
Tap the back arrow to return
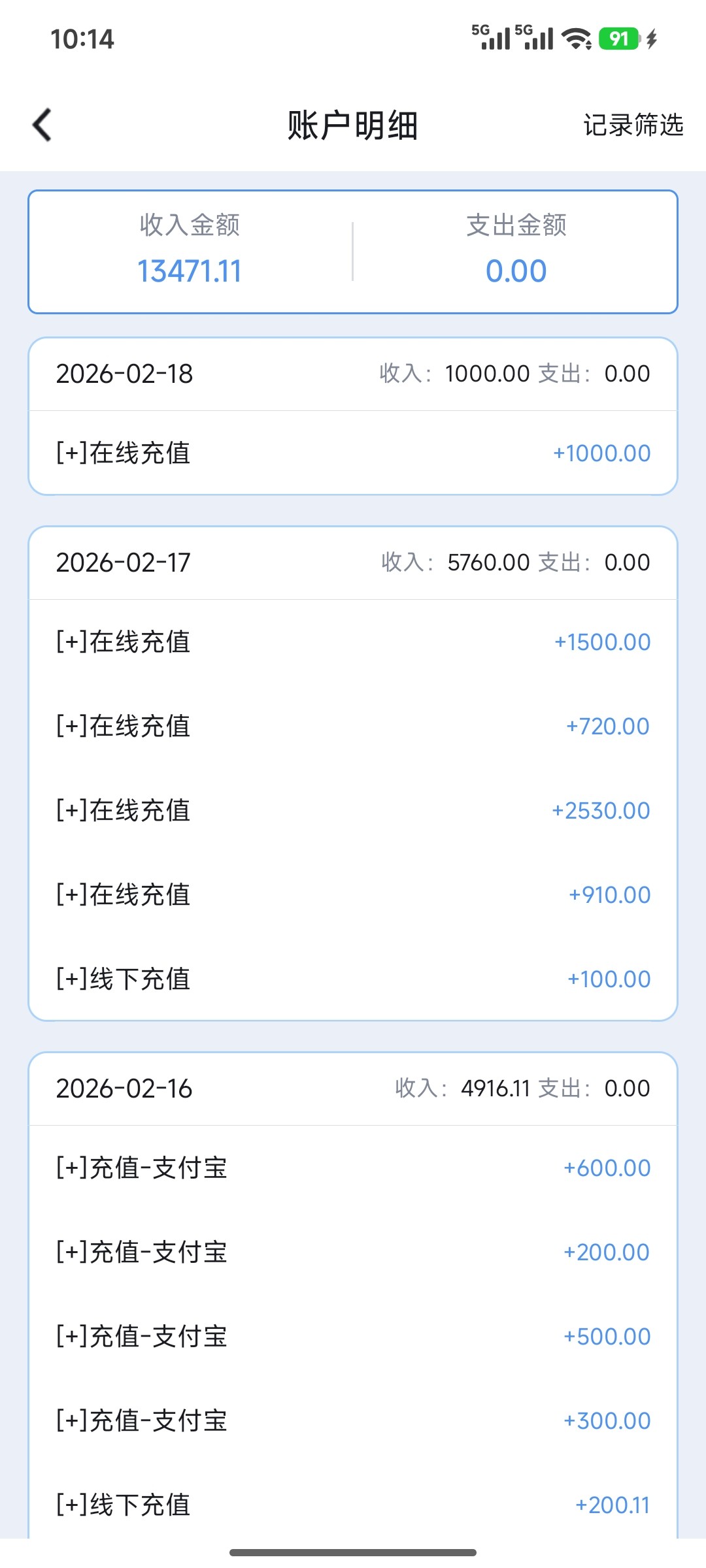[x=41, y=124]
